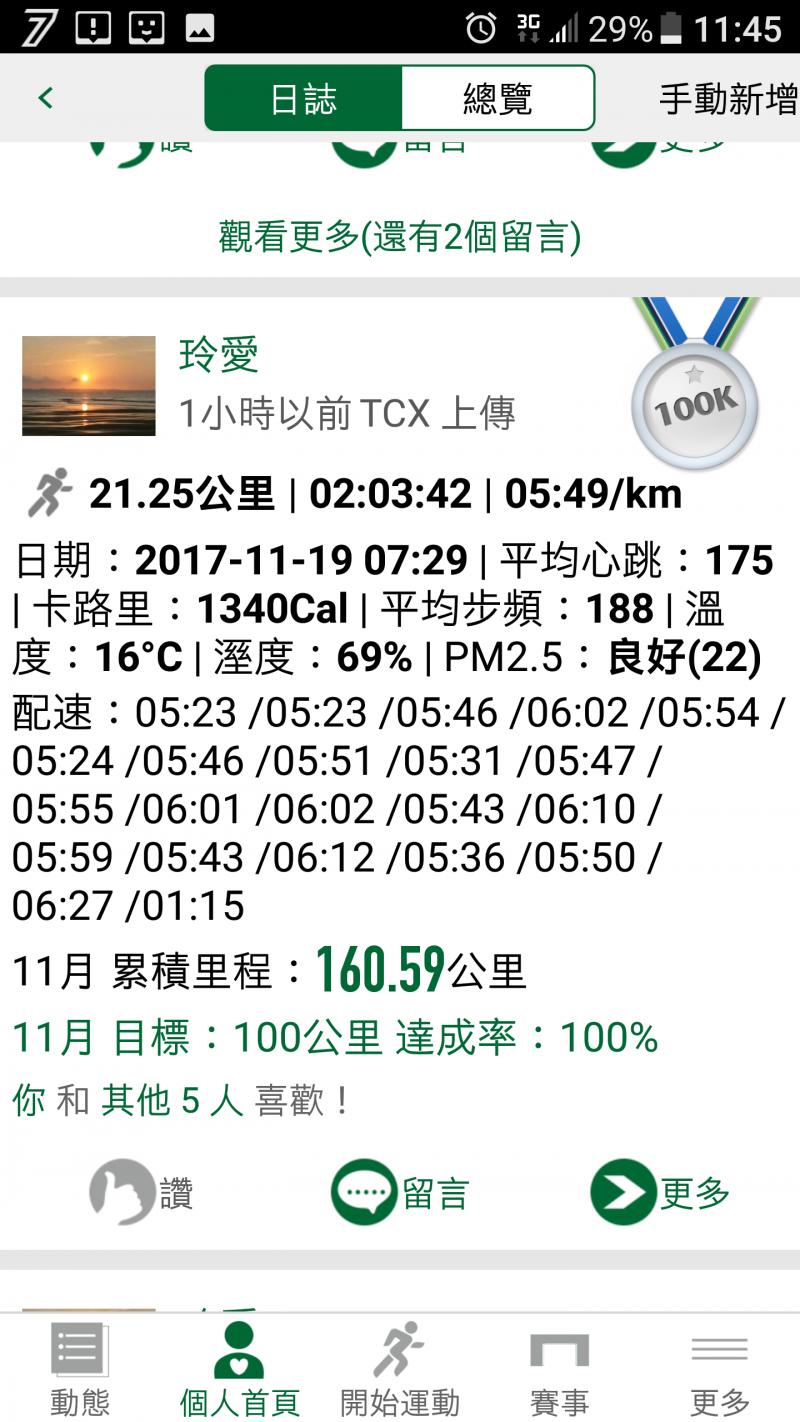
Task: Leave a 留言 on 玲愛's run
Action: [400, 1192]
